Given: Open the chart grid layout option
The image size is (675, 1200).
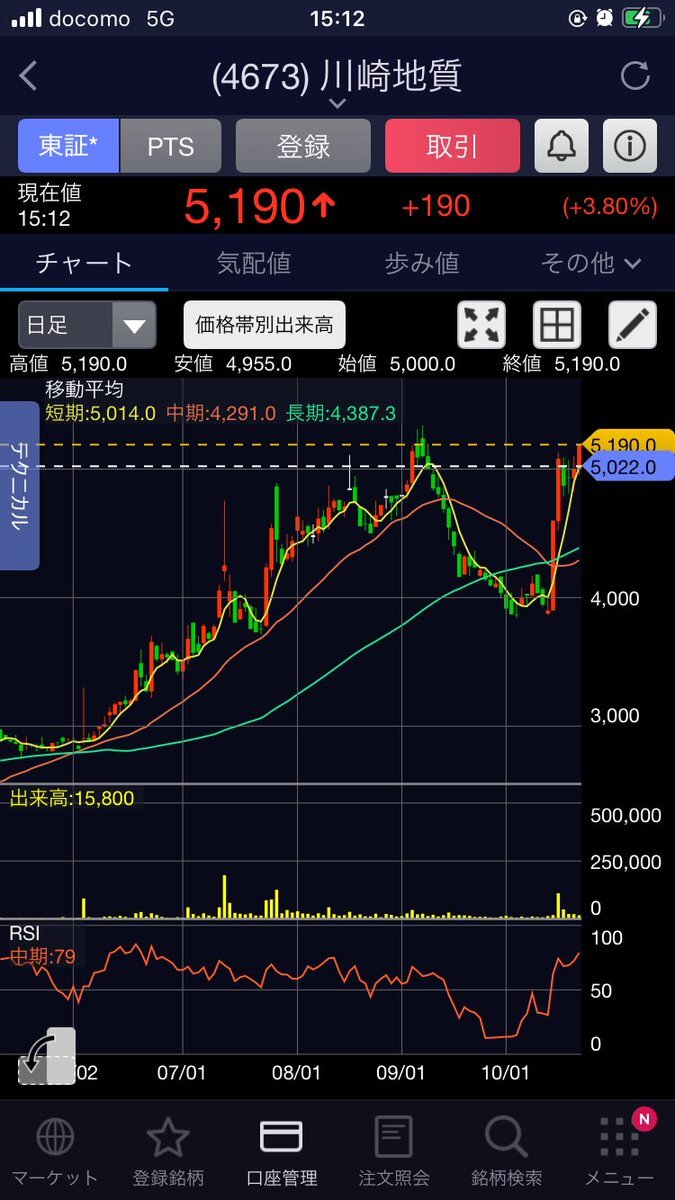Looking at the screenshot, I should [x=557, y=325].
